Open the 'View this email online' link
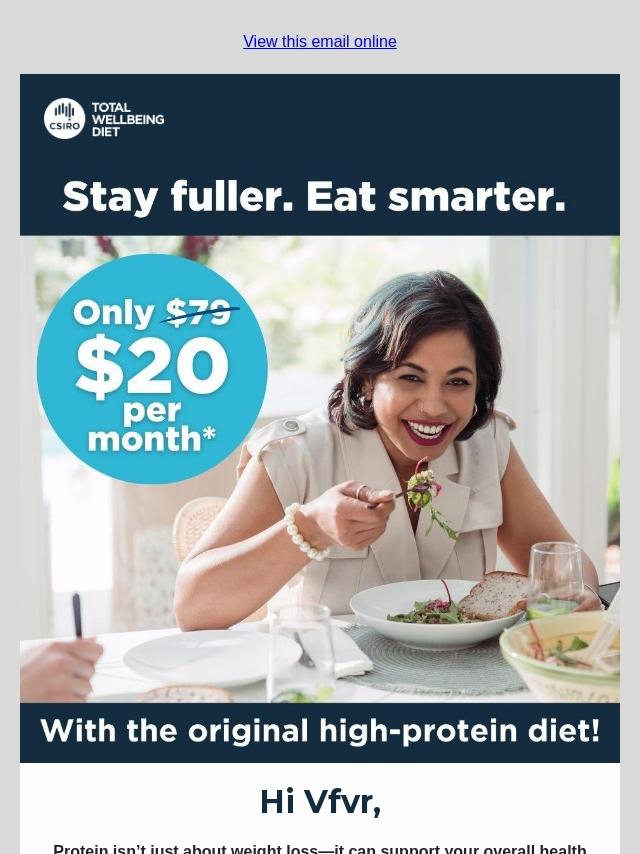The width and height of the screenshot is (640, 854). click(319, 41)
